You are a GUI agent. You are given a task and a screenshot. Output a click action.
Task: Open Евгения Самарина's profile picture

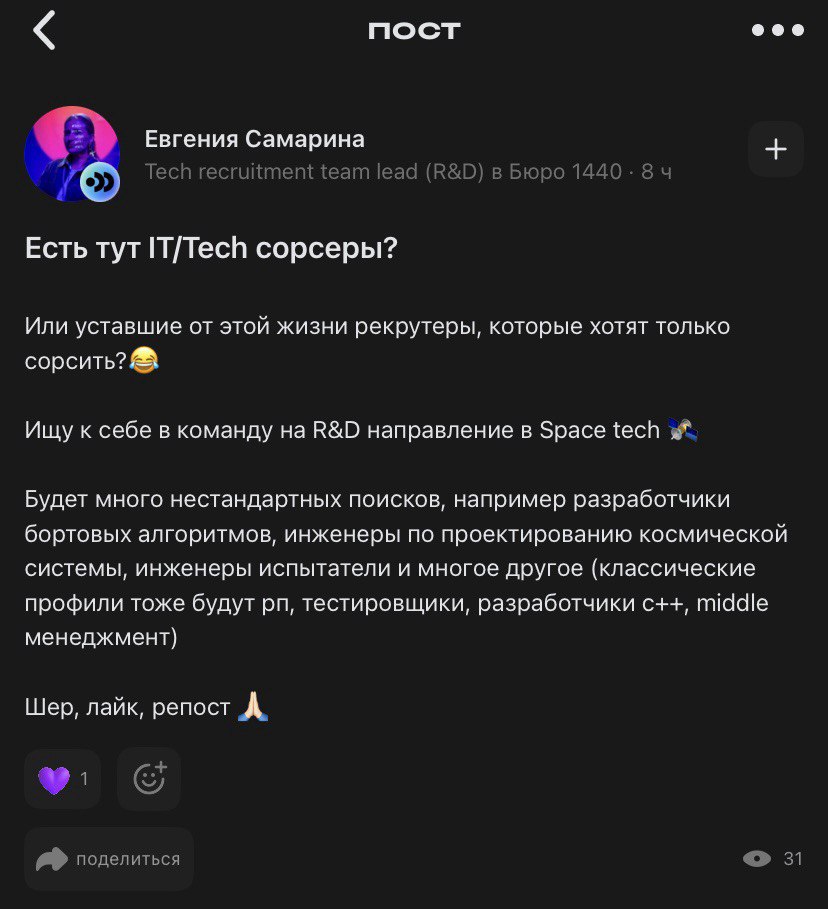pyautogui.click(x=72, y=153)
